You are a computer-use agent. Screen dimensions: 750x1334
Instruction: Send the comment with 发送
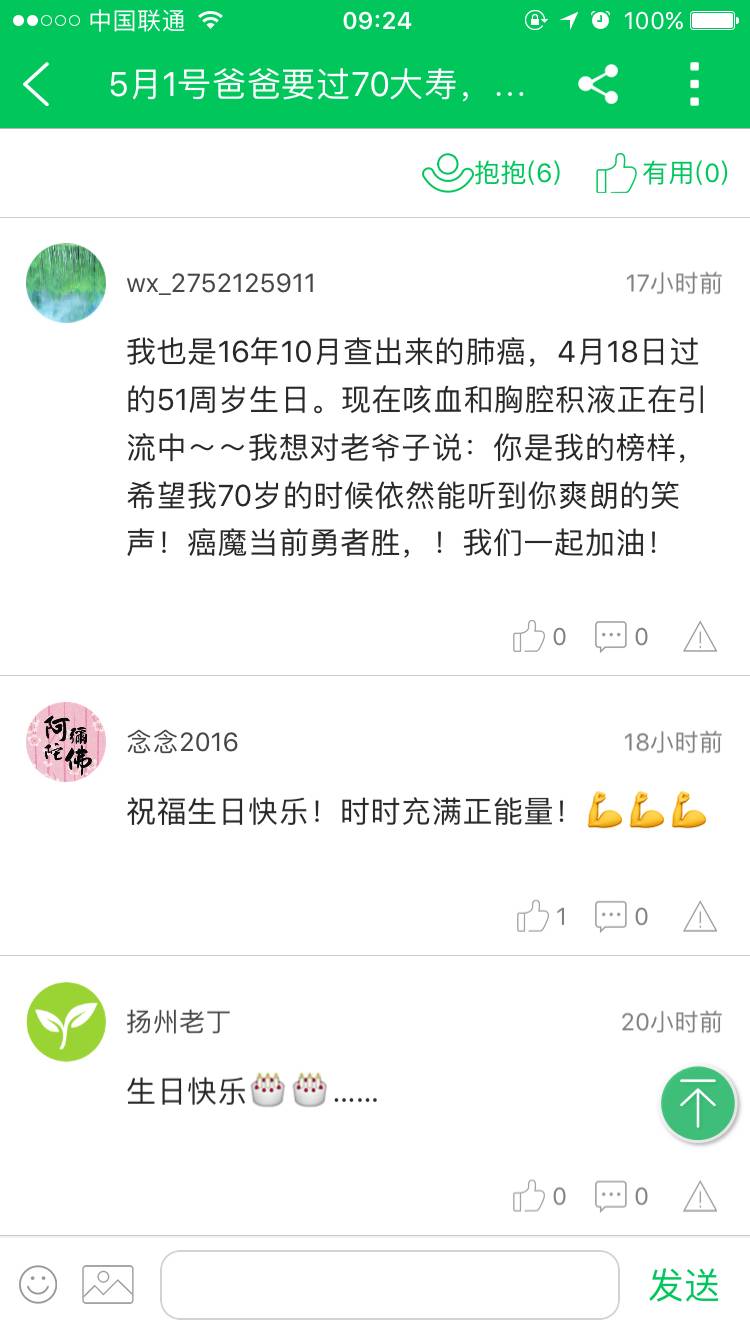(x=684, y=1285)
